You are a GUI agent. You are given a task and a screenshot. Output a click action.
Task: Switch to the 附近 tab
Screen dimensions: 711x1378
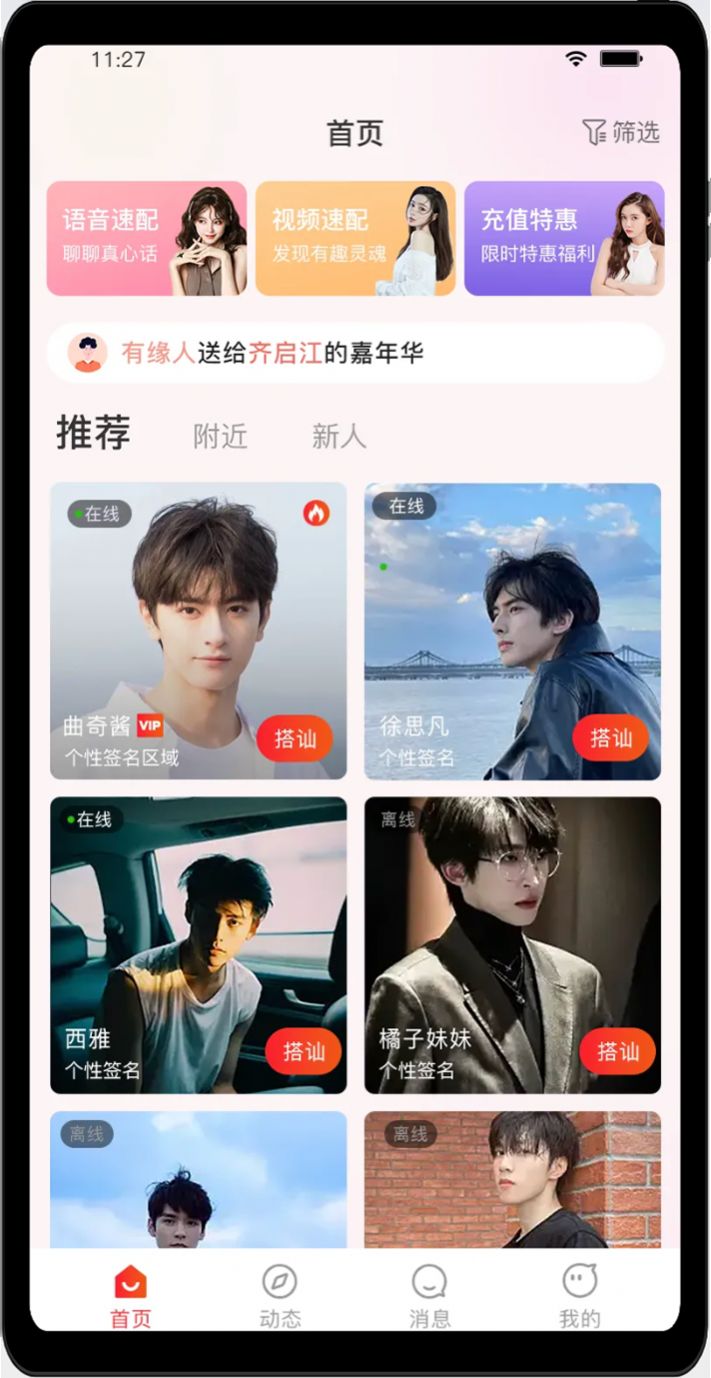(x=220, y=436)
